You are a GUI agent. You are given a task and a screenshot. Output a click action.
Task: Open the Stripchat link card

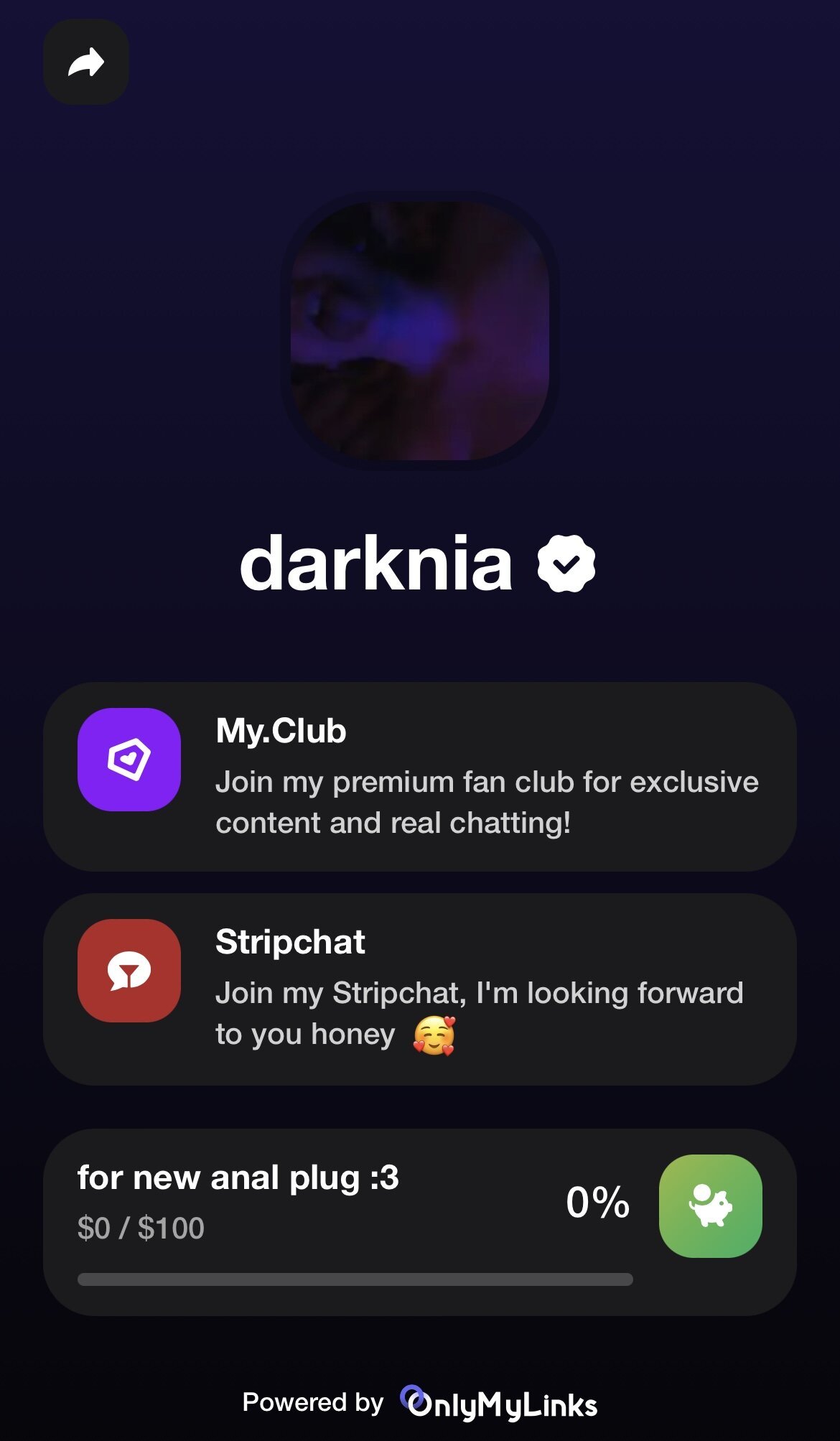coord(419,989)
